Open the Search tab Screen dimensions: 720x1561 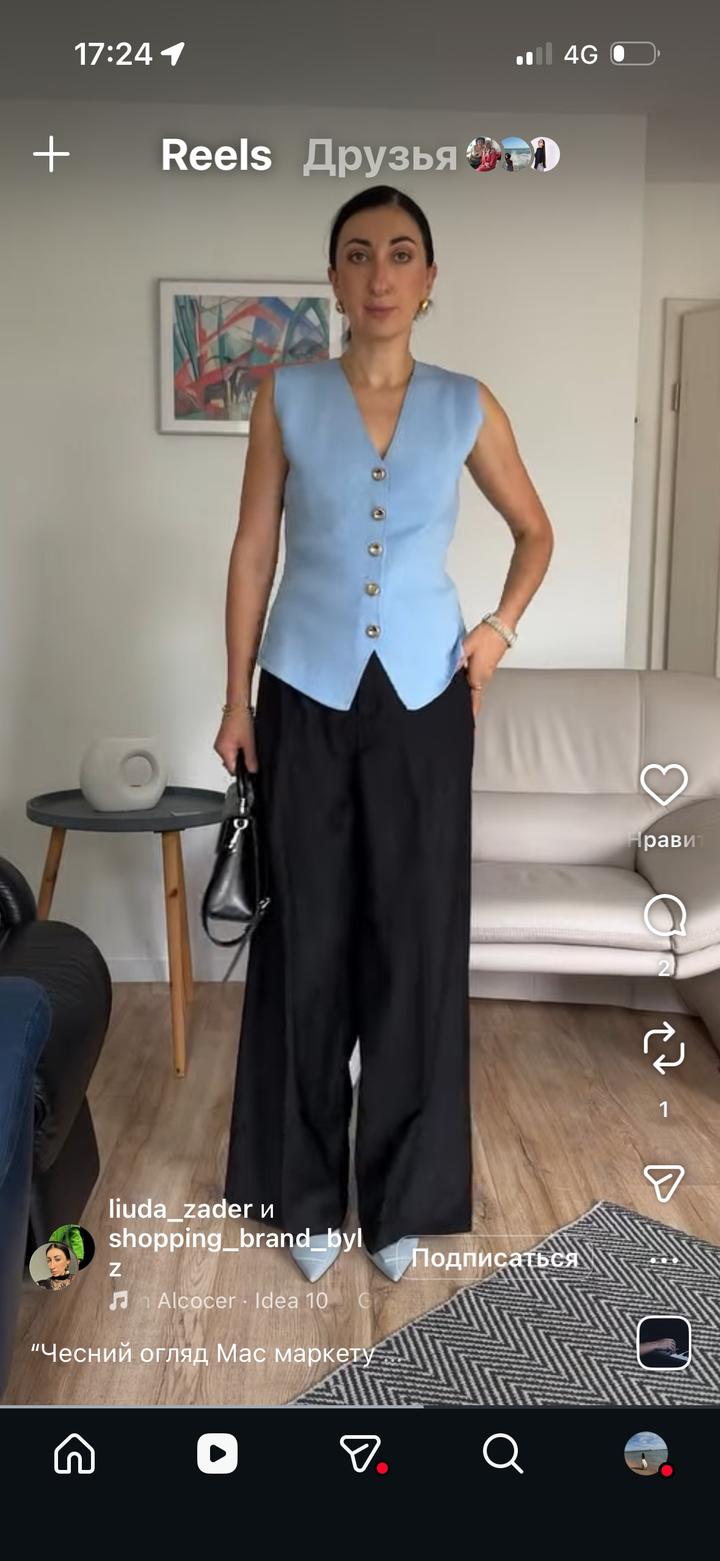502,1454
